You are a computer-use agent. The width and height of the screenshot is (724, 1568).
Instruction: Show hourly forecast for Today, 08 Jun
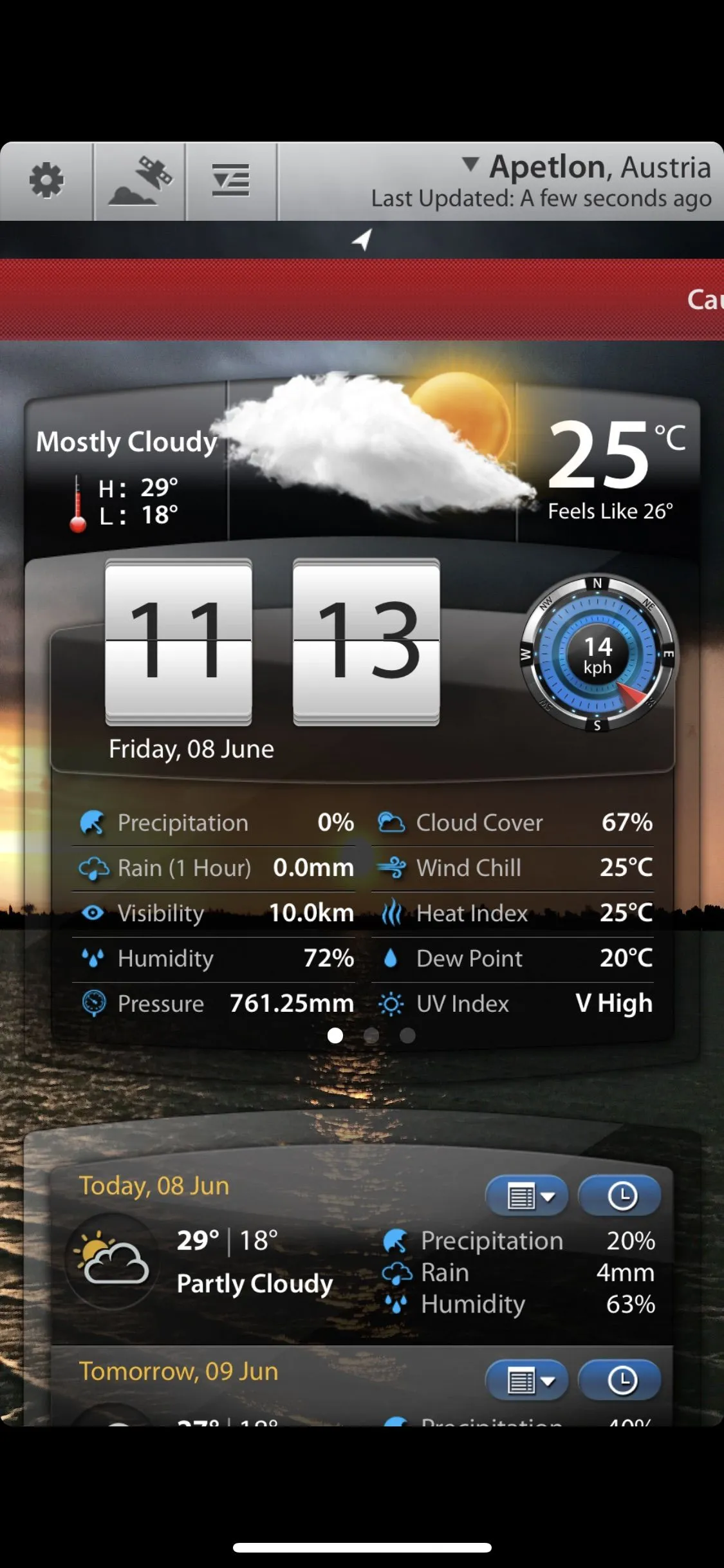(x=620, y=1197)
